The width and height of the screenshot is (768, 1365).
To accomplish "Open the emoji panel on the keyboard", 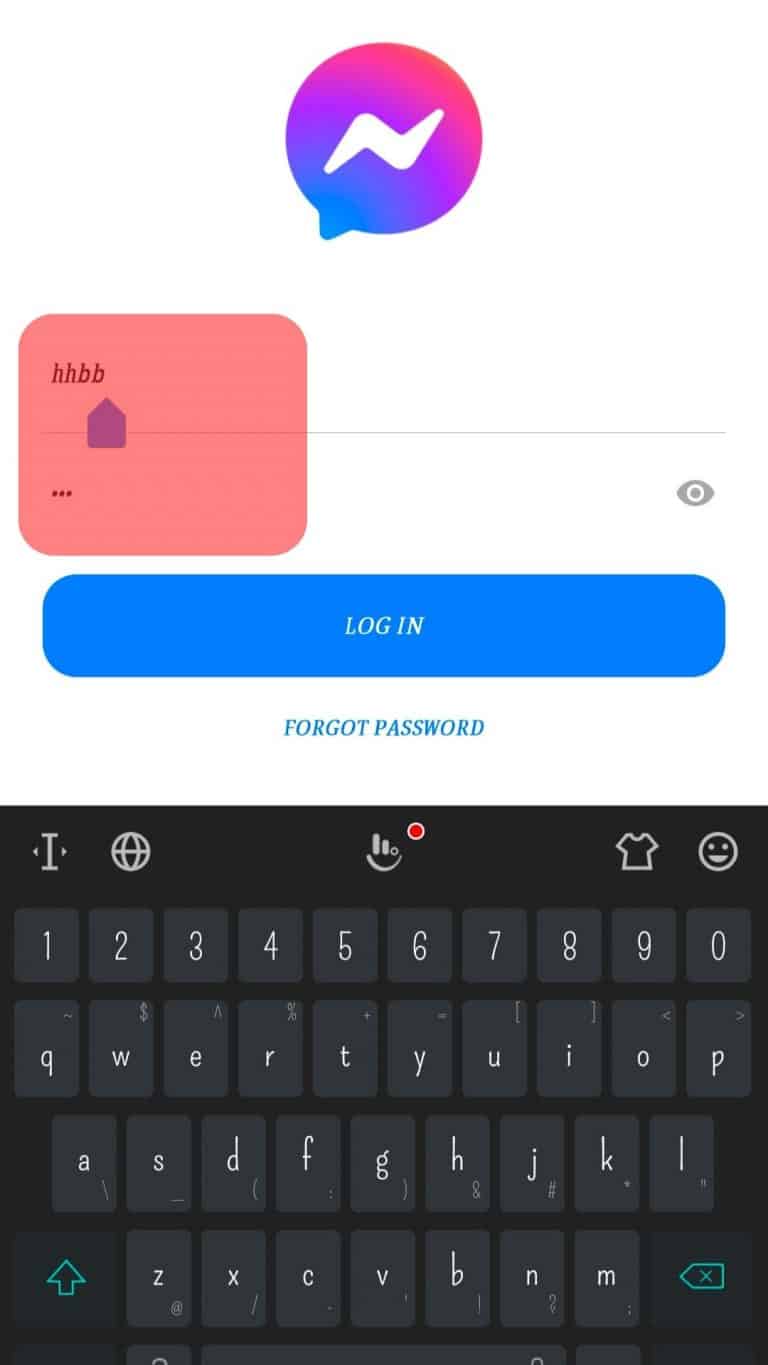I will pyautogui.click(x=718, y=851).
